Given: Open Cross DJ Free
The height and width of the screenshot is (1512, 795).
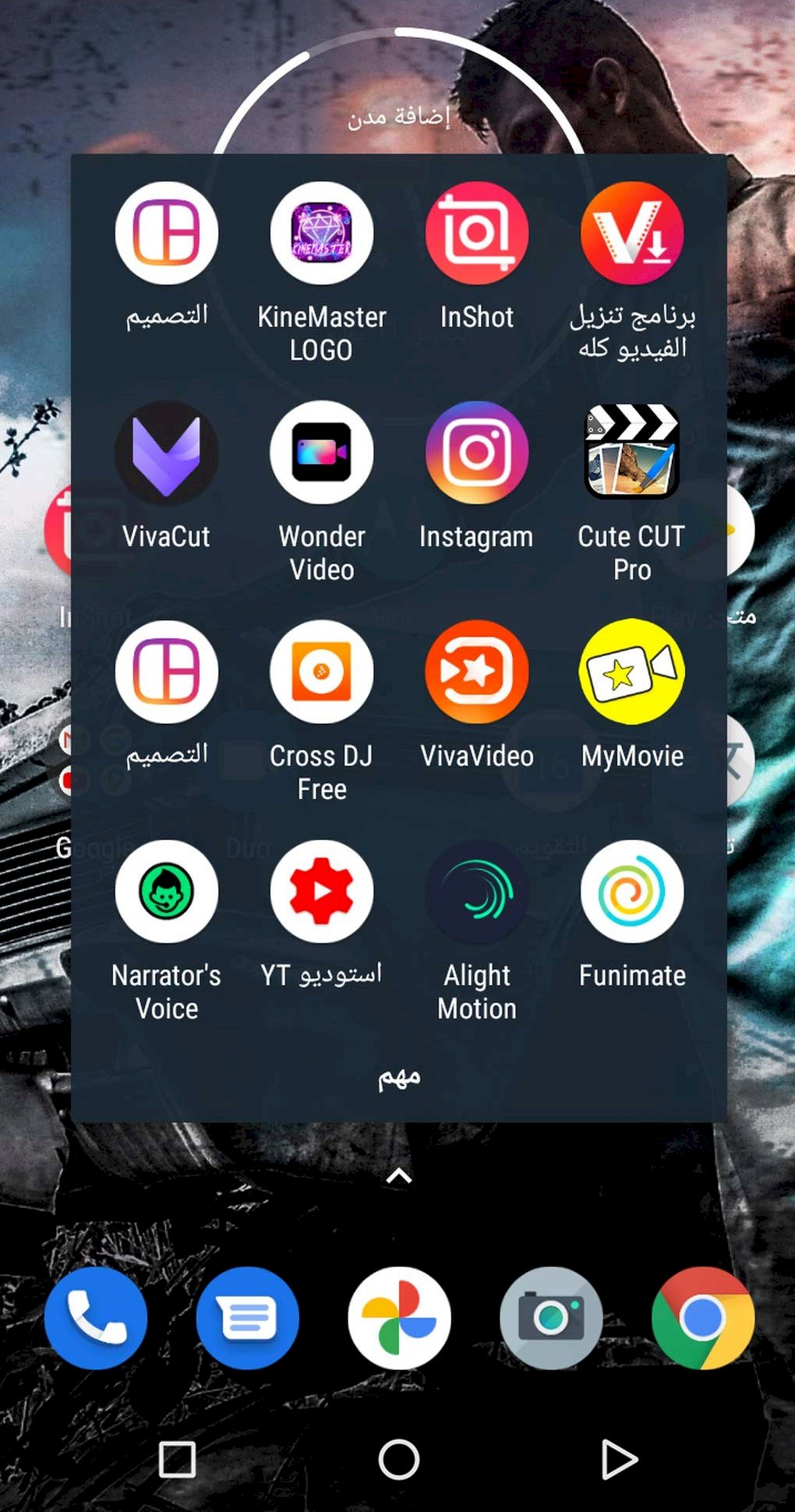Looking at the screenshot, I should tap(321, 672).
